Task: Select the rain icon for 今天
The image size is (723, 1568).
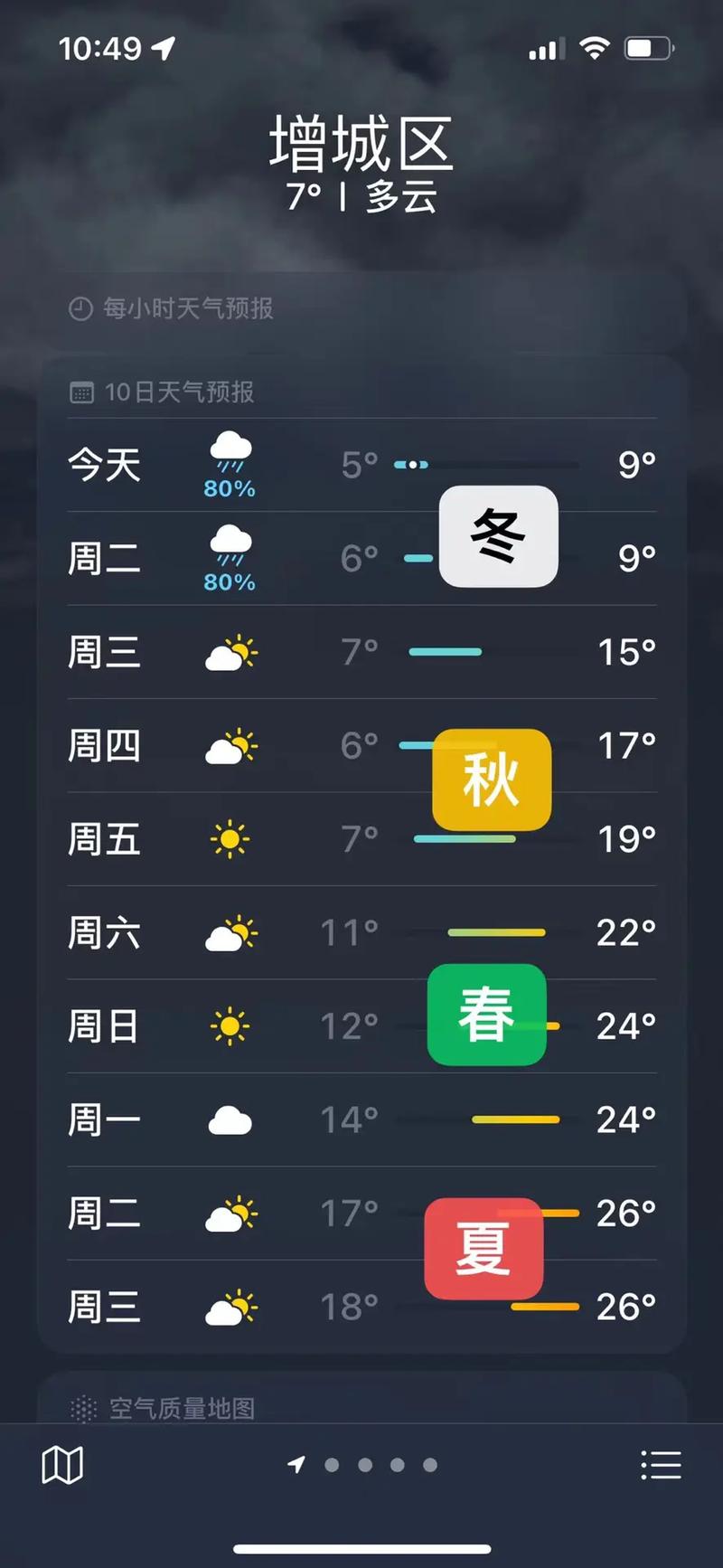Action: (x=230, y=449)
